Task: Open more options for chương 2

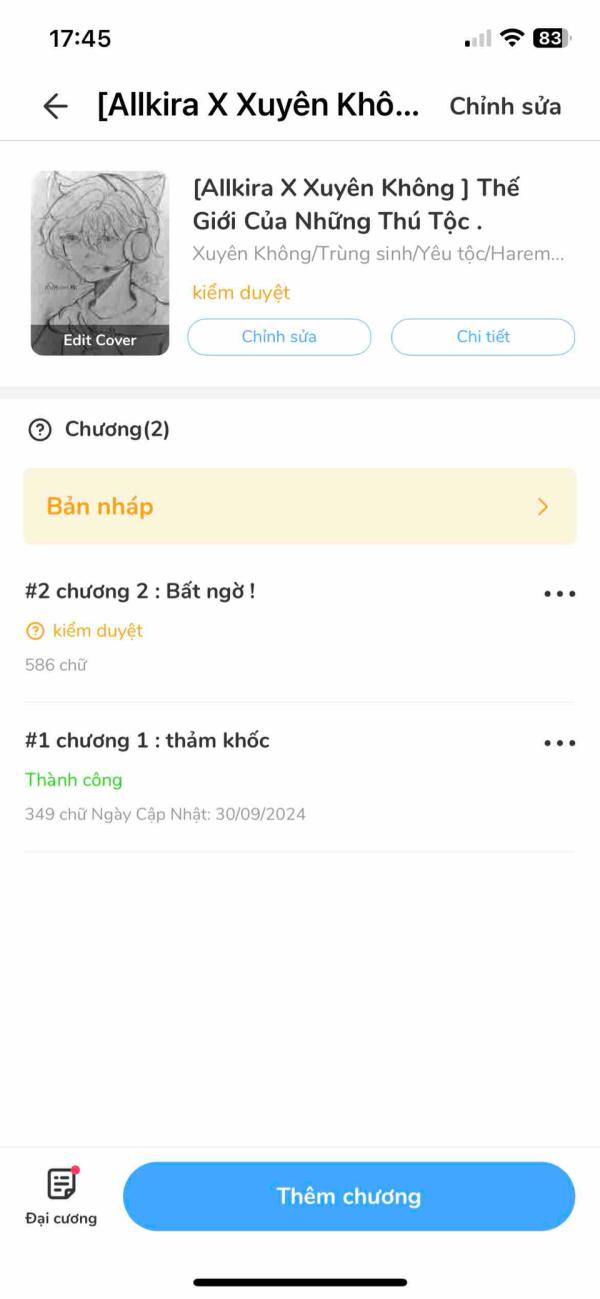Action: (x=559, y=594)
